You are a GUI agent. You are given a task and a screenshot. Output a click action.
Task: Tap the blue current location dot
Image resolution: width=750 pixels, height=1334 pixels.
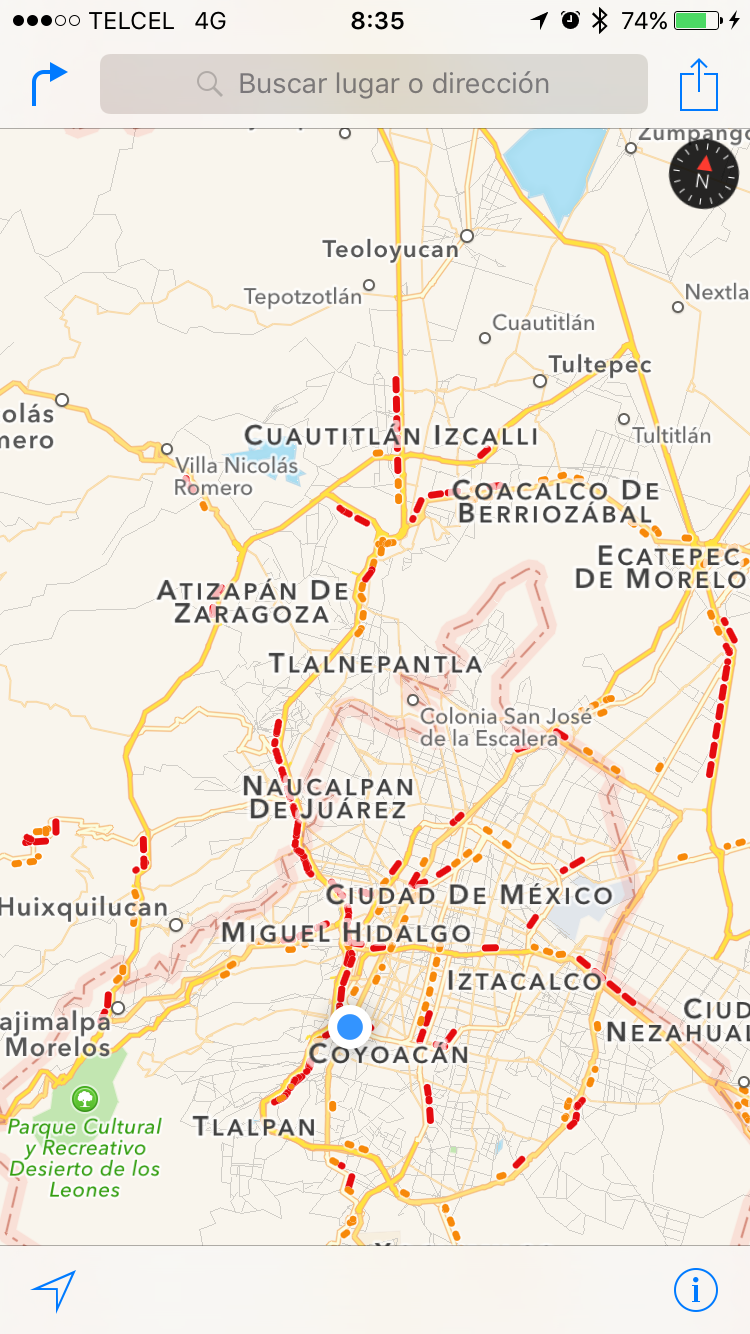350,1026
